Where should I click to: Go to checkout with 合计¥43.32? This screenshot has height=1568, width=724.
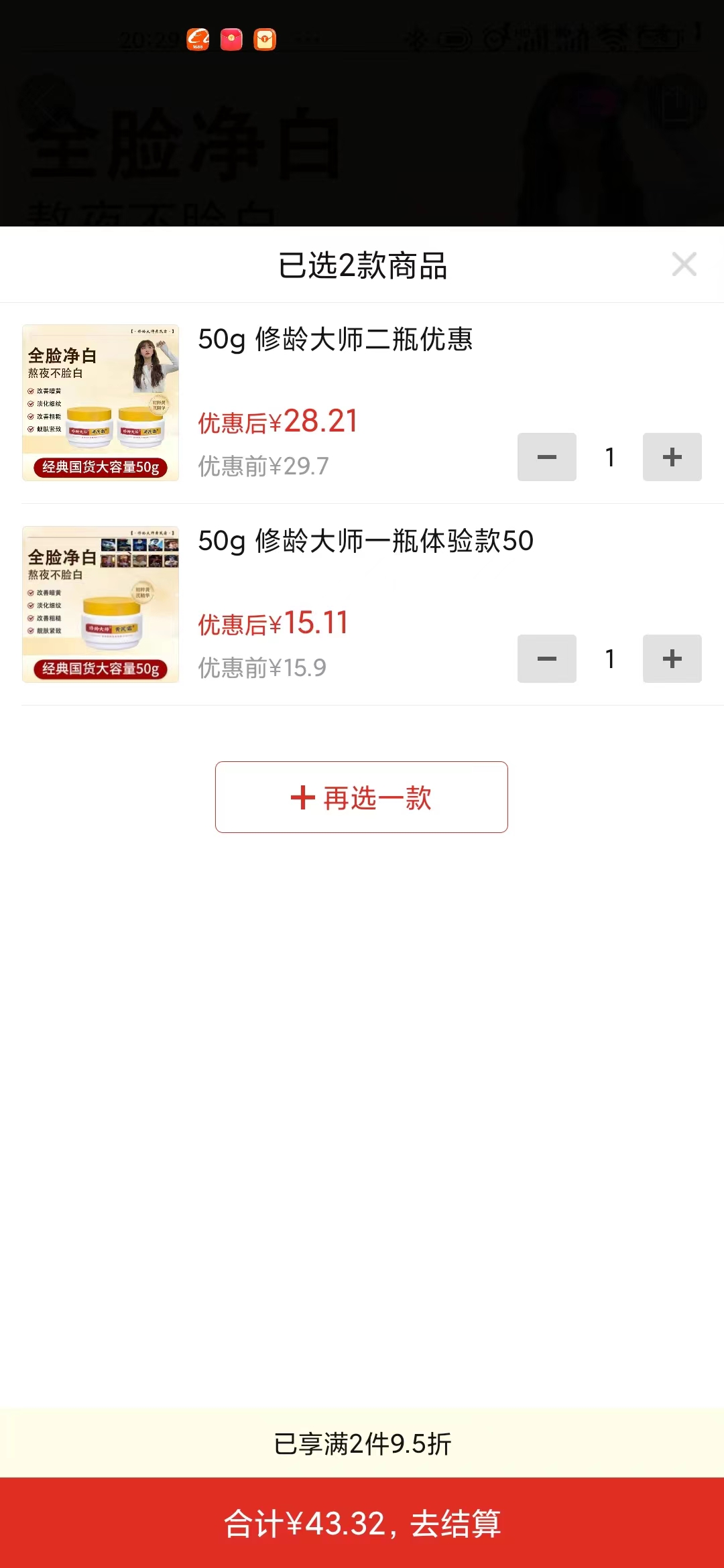(362, 1522)
